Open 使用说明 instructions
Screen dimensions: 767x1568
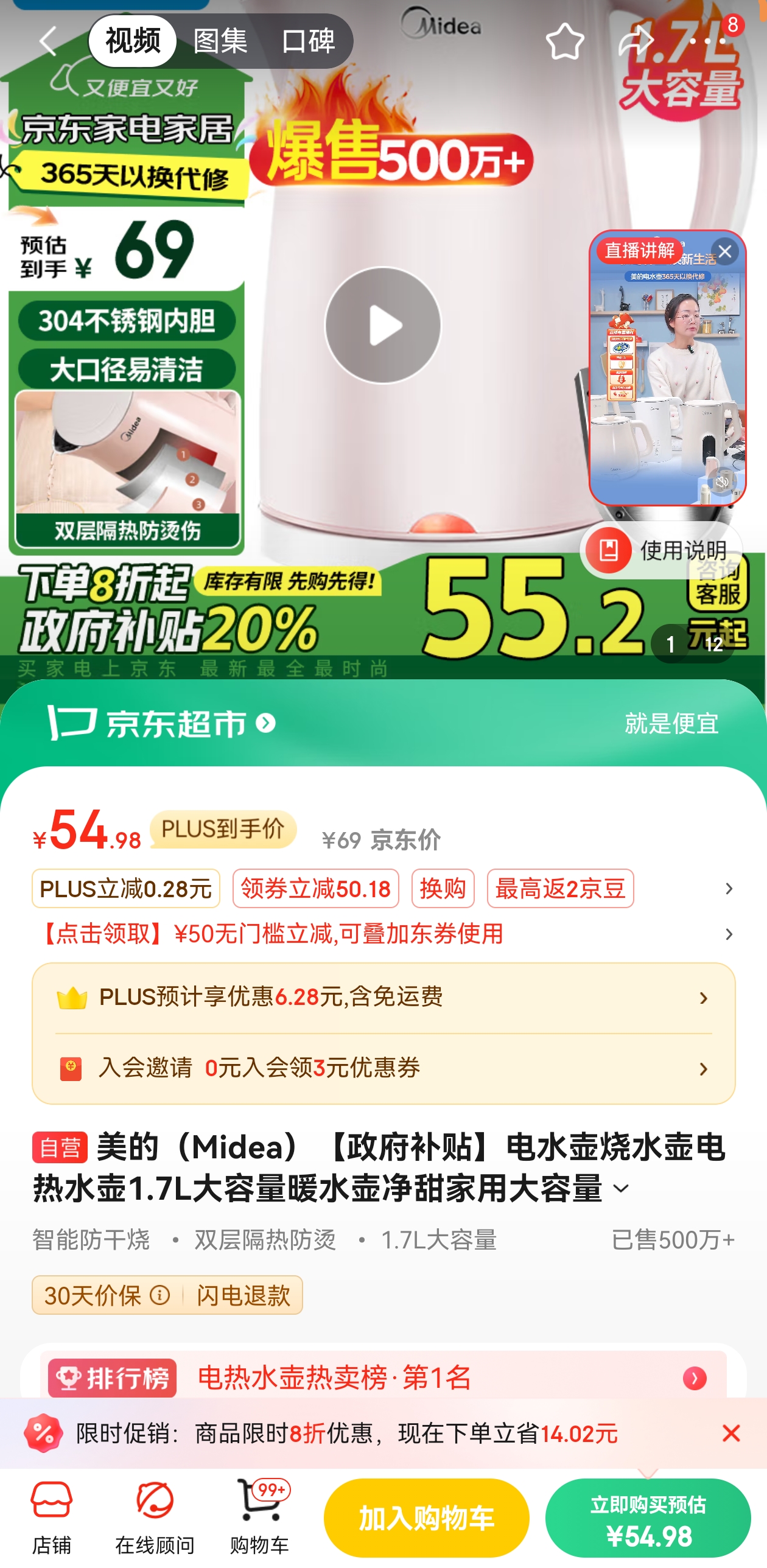(x=660, y=550)
